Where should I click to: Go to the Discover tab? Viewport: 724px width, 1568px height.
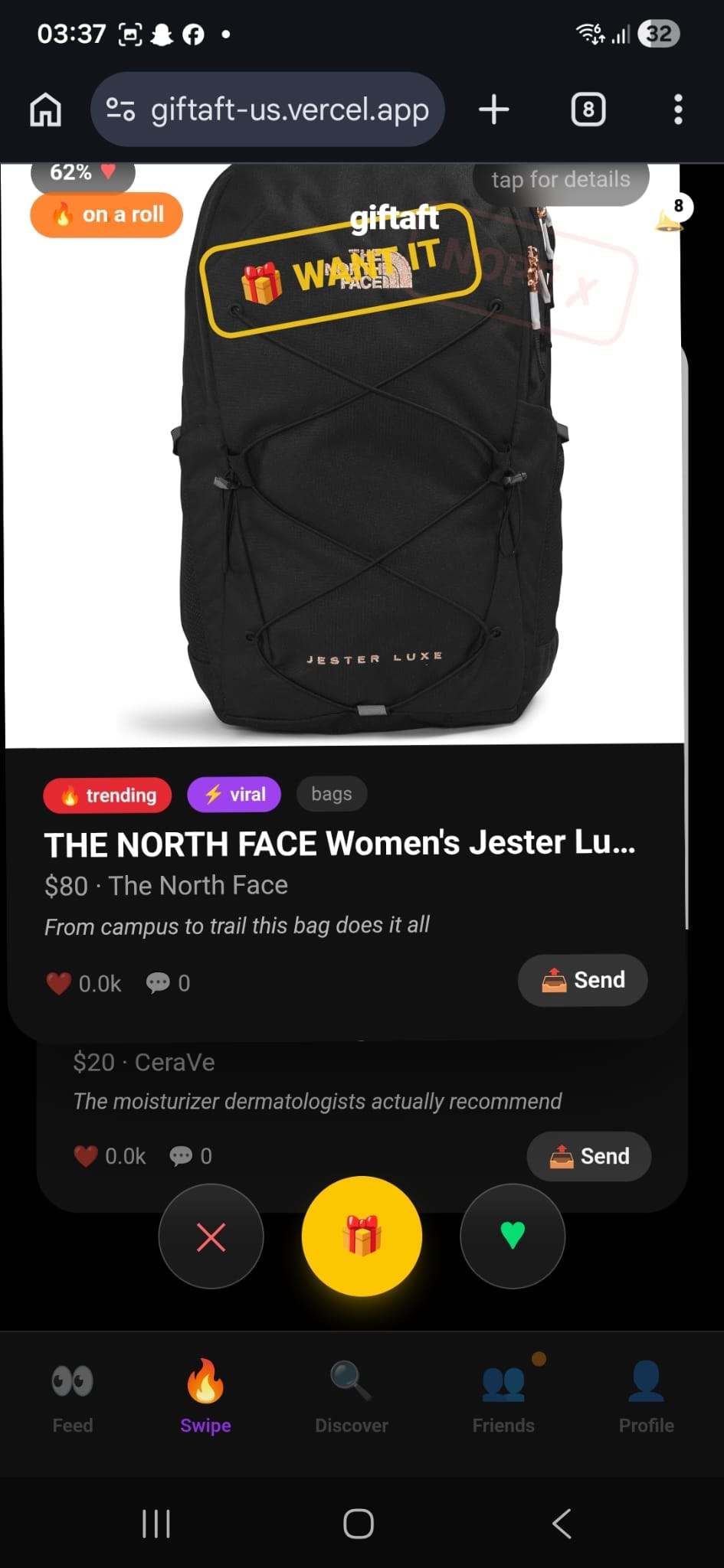point(352,1397)
